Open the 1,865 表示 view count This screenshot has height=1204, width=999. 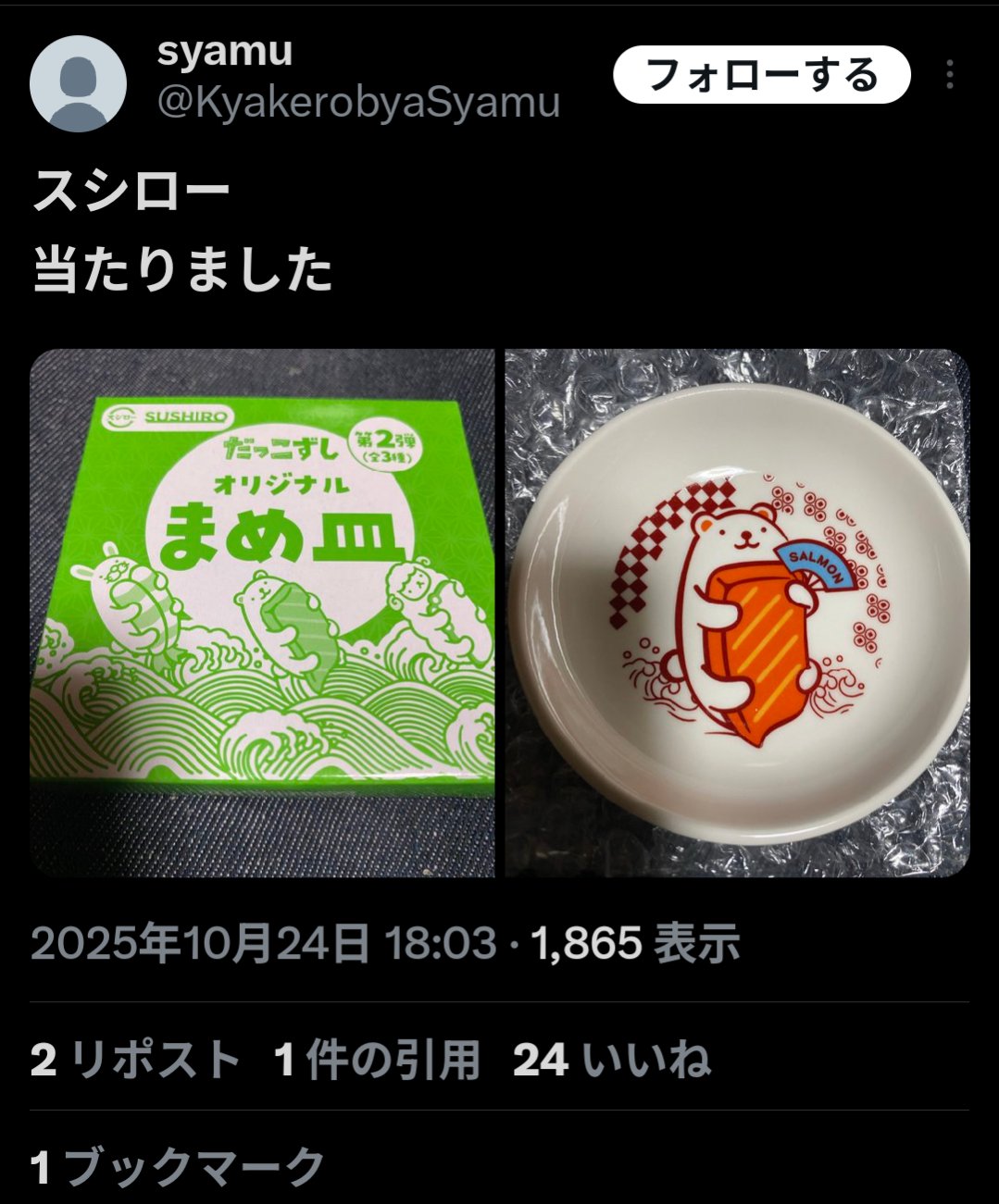(x=635, y=943)
